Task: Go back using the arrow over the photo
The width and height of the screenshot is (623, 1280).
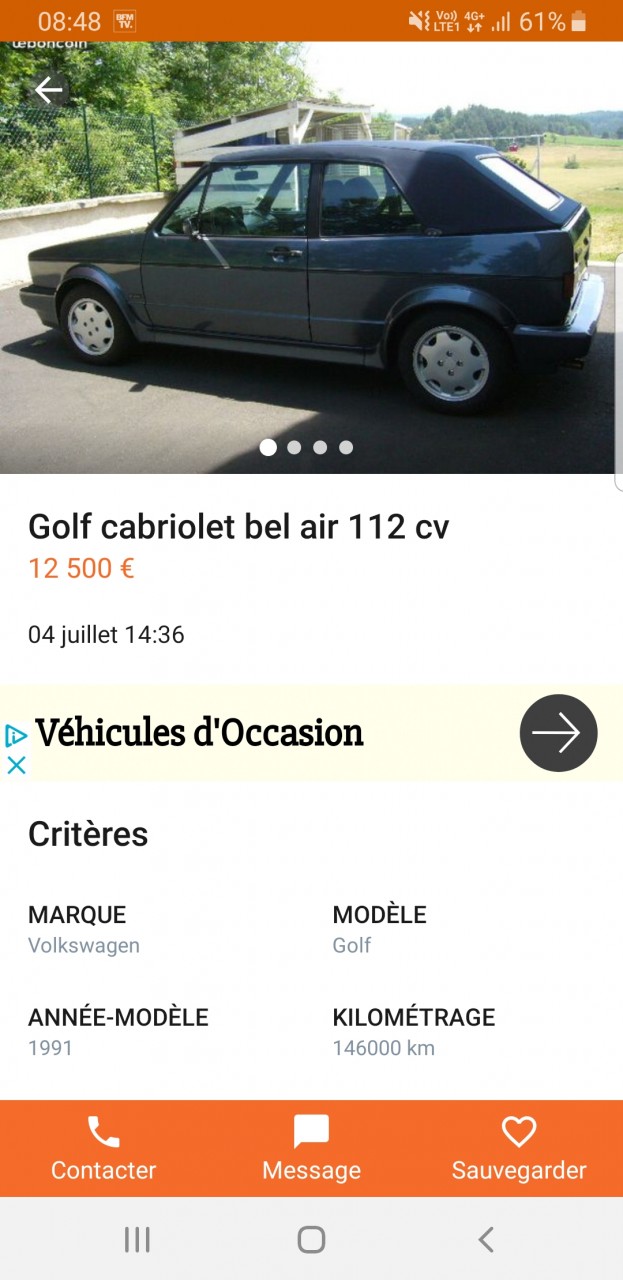Action: pyautogui.click(x=48, y=91)
